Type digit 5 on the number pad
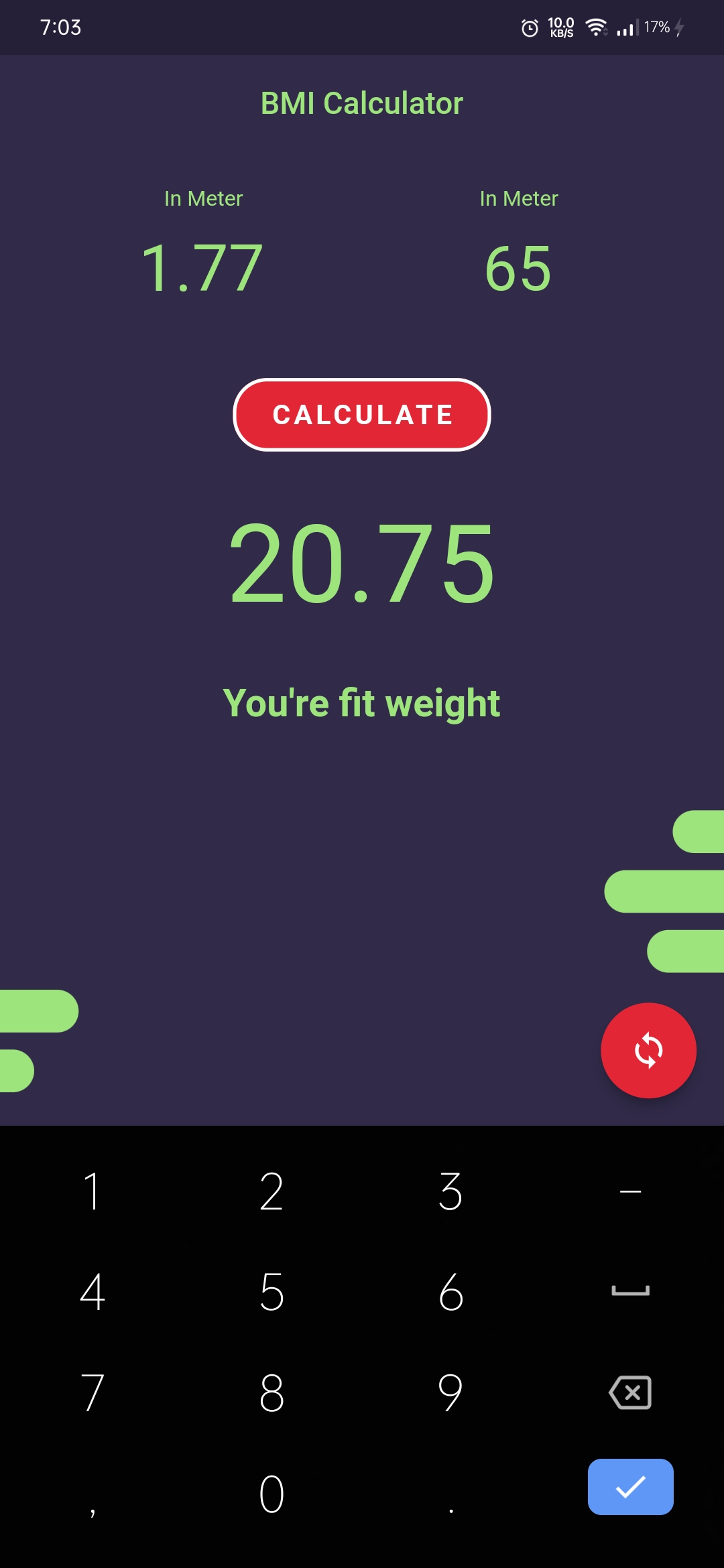Screen dimensions: 724x1568 pyautogui.click(x=271, y=1291)
